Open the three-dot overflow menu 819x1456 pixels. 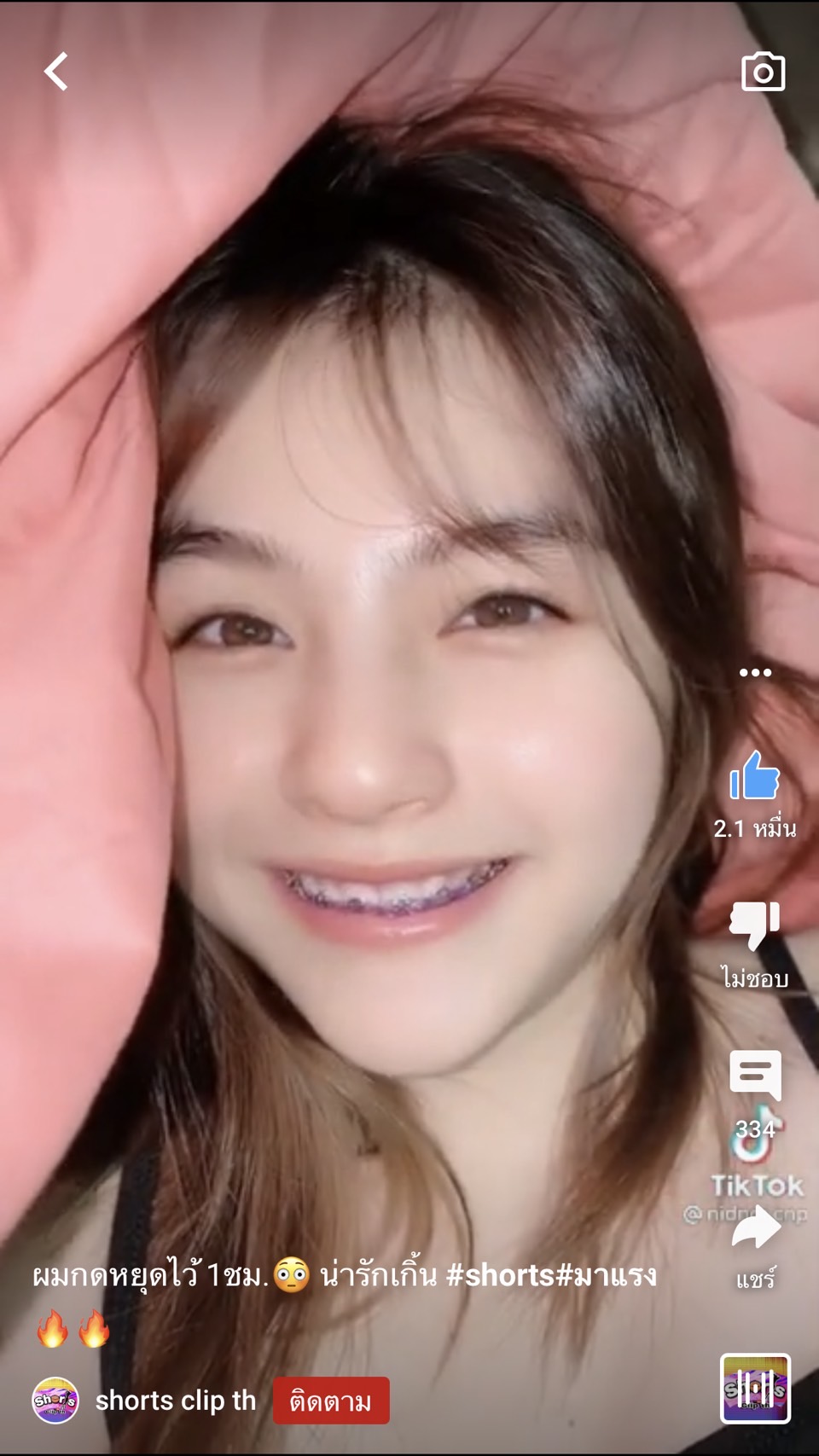pos(755,673)
